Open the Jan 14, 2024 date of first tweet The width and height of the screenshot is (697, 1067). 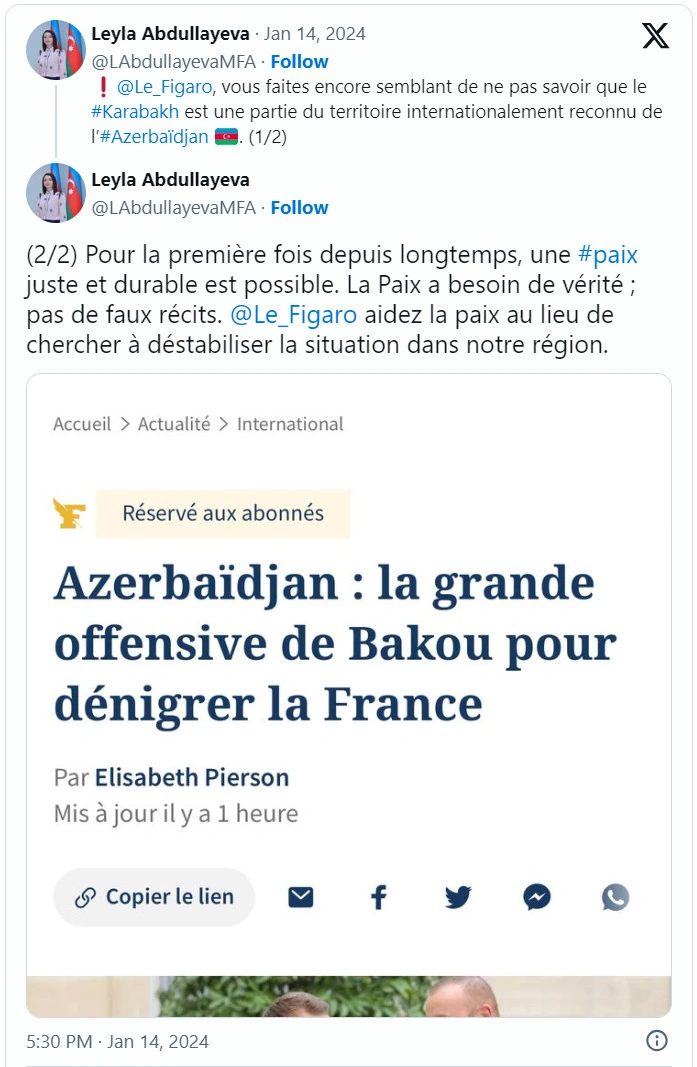[314, 34]
